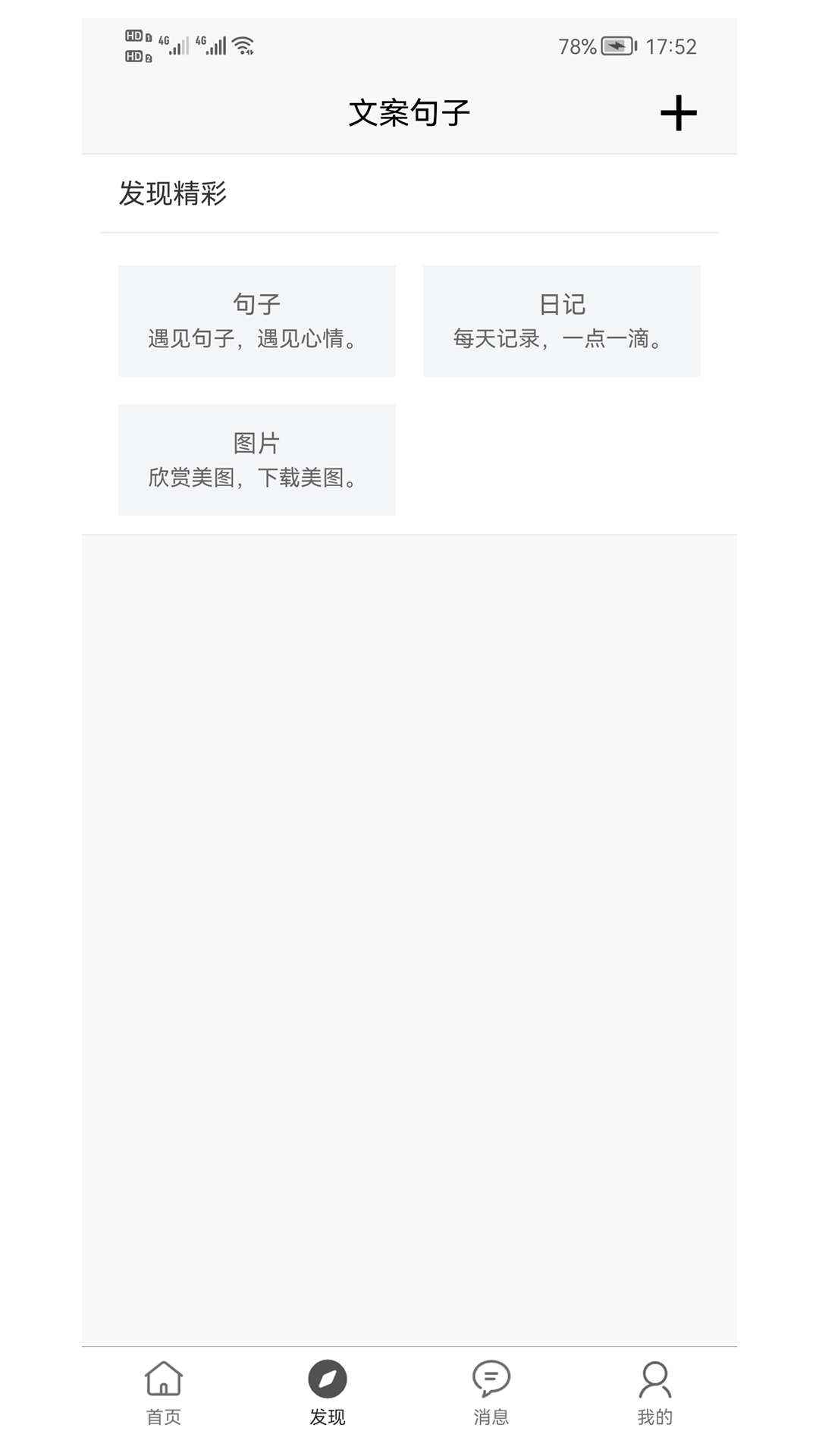Open the 日记 card to start a diary

(x=562, y=321)
